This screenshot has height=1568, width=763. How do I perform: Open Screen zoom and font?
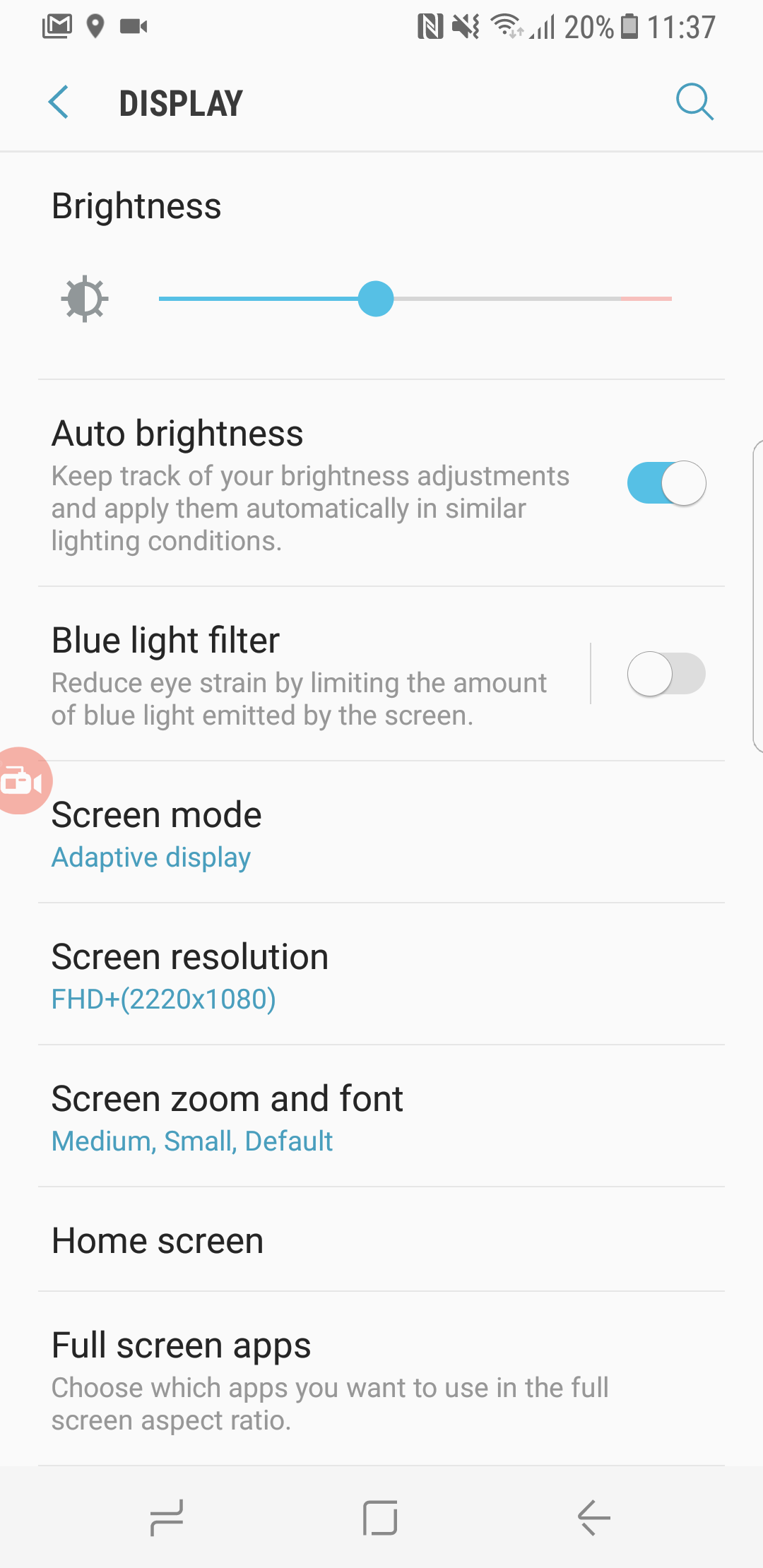tap(381, 1116)
